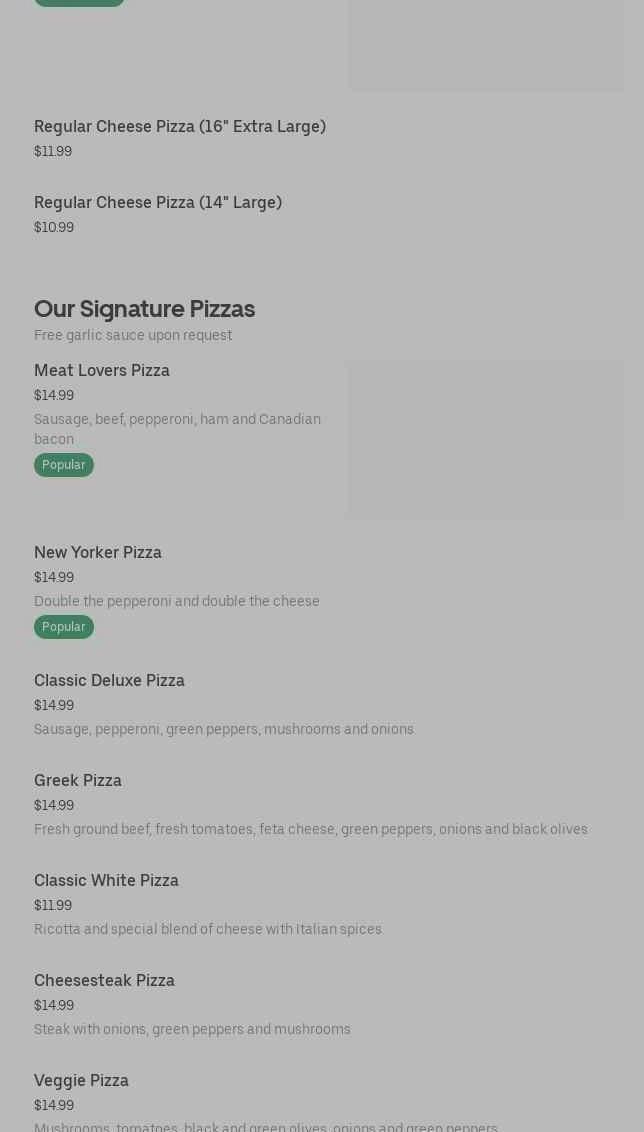Select Classic White Pizza
This screenshot has height=1132, width=644.
(106, 881)
